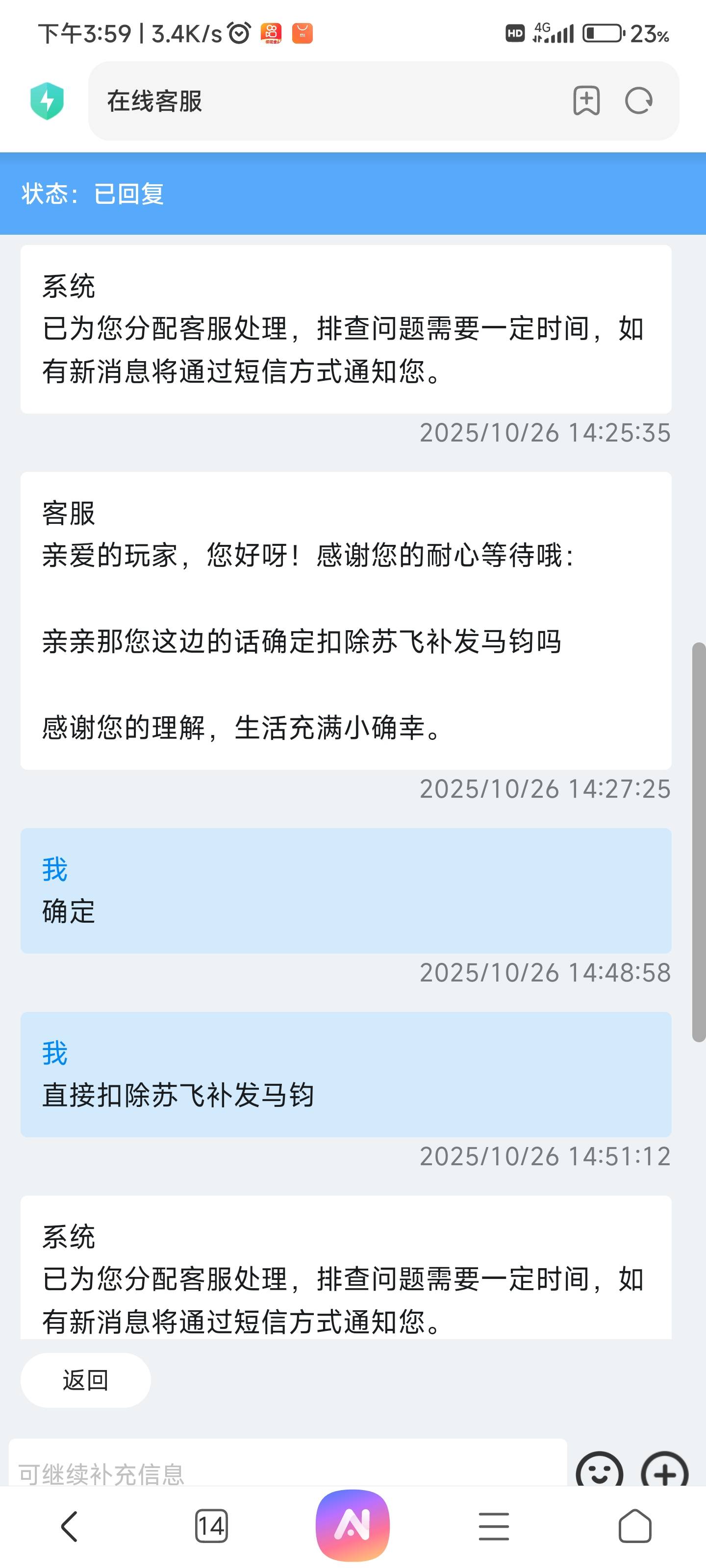Open the browser tabs switcher showing 14
The image size is (706, 1568).
(x=211, y=1526)
